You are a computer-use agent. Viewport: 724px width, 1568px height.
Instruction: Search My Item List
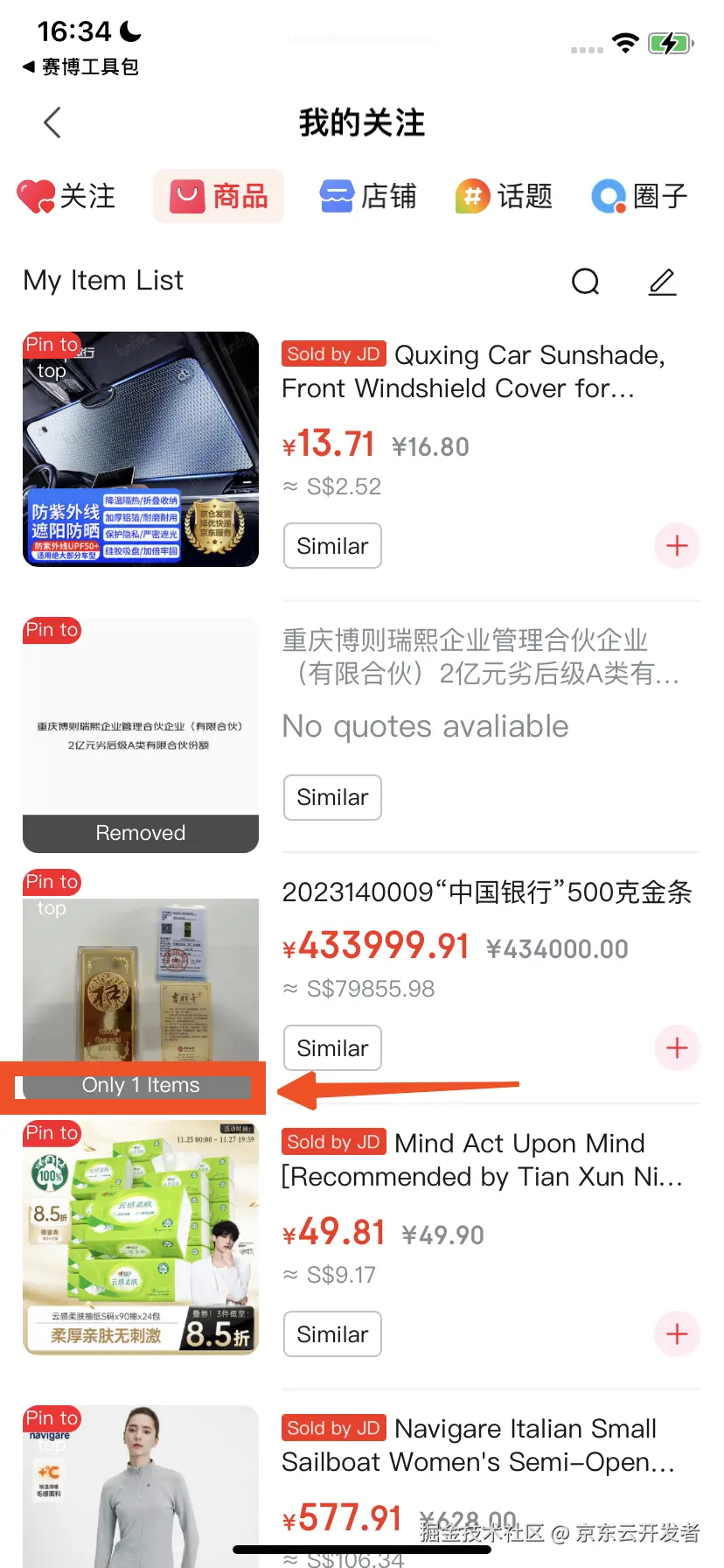click(585, 281)
